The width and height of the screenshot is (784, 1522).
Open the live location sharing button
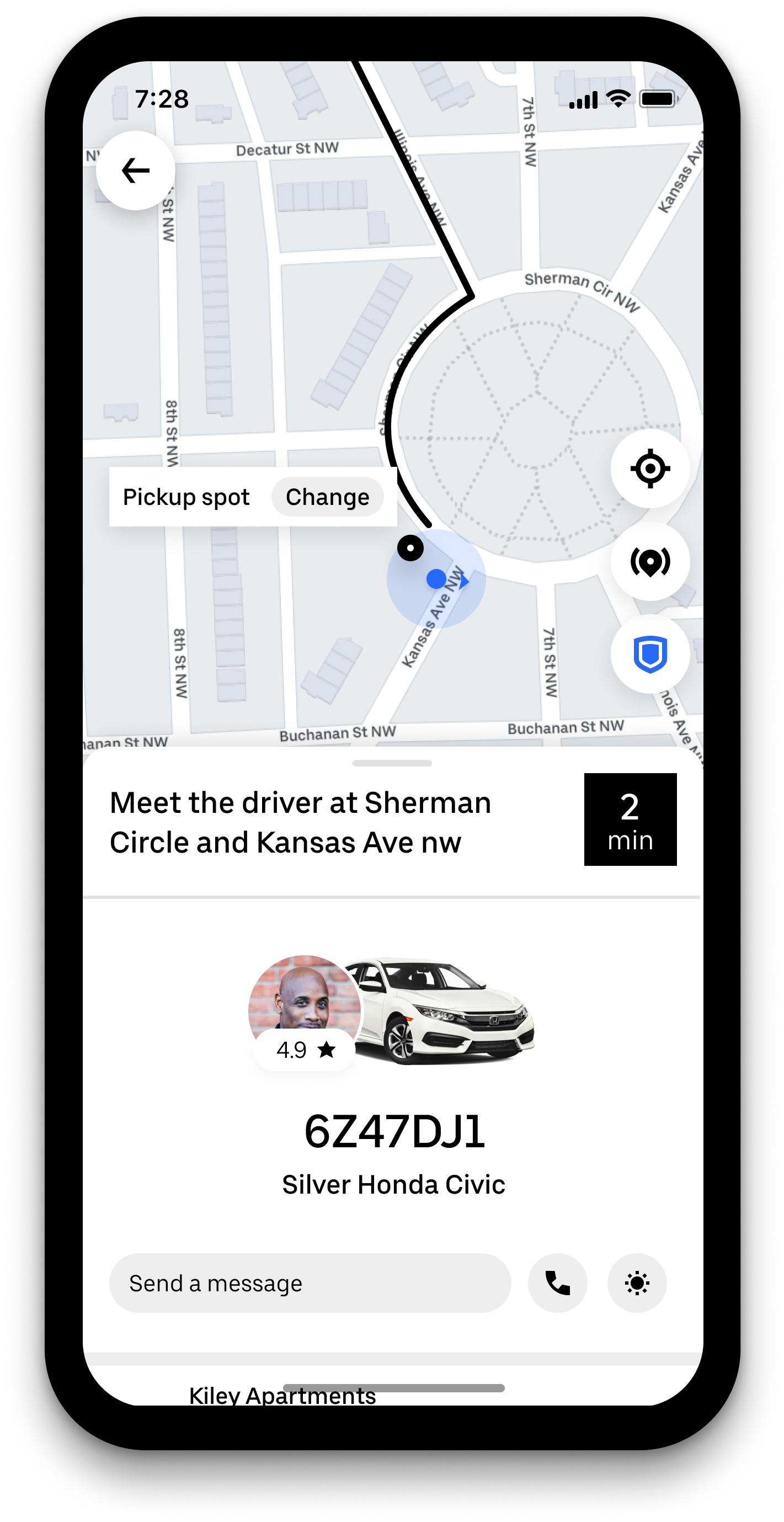tap(650, 561)
